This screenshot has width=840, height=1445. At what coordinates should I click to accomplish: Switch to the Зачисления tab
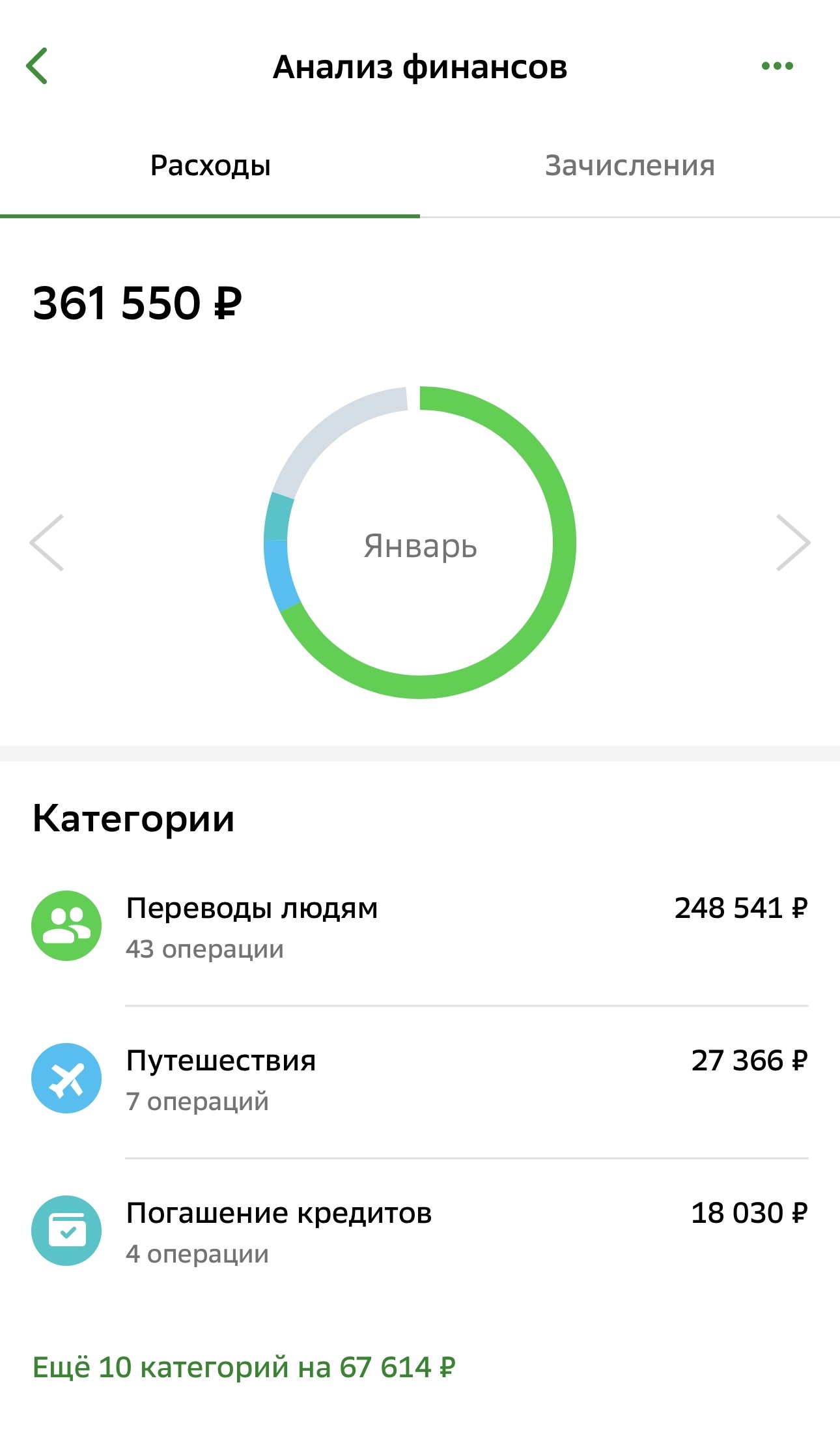630,166
